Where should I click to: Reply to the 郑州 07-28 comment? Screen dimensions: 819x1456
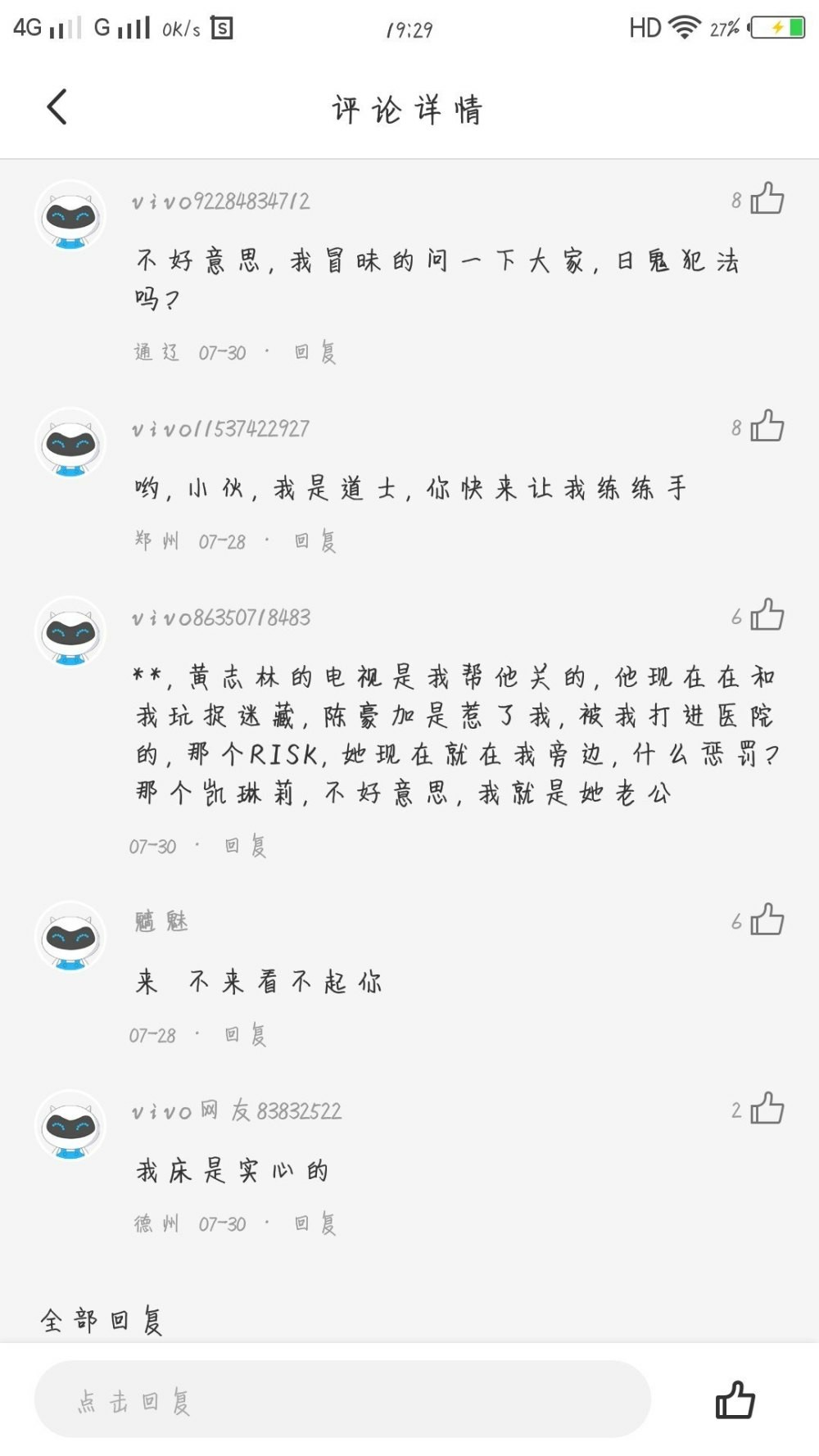point(315,541)
